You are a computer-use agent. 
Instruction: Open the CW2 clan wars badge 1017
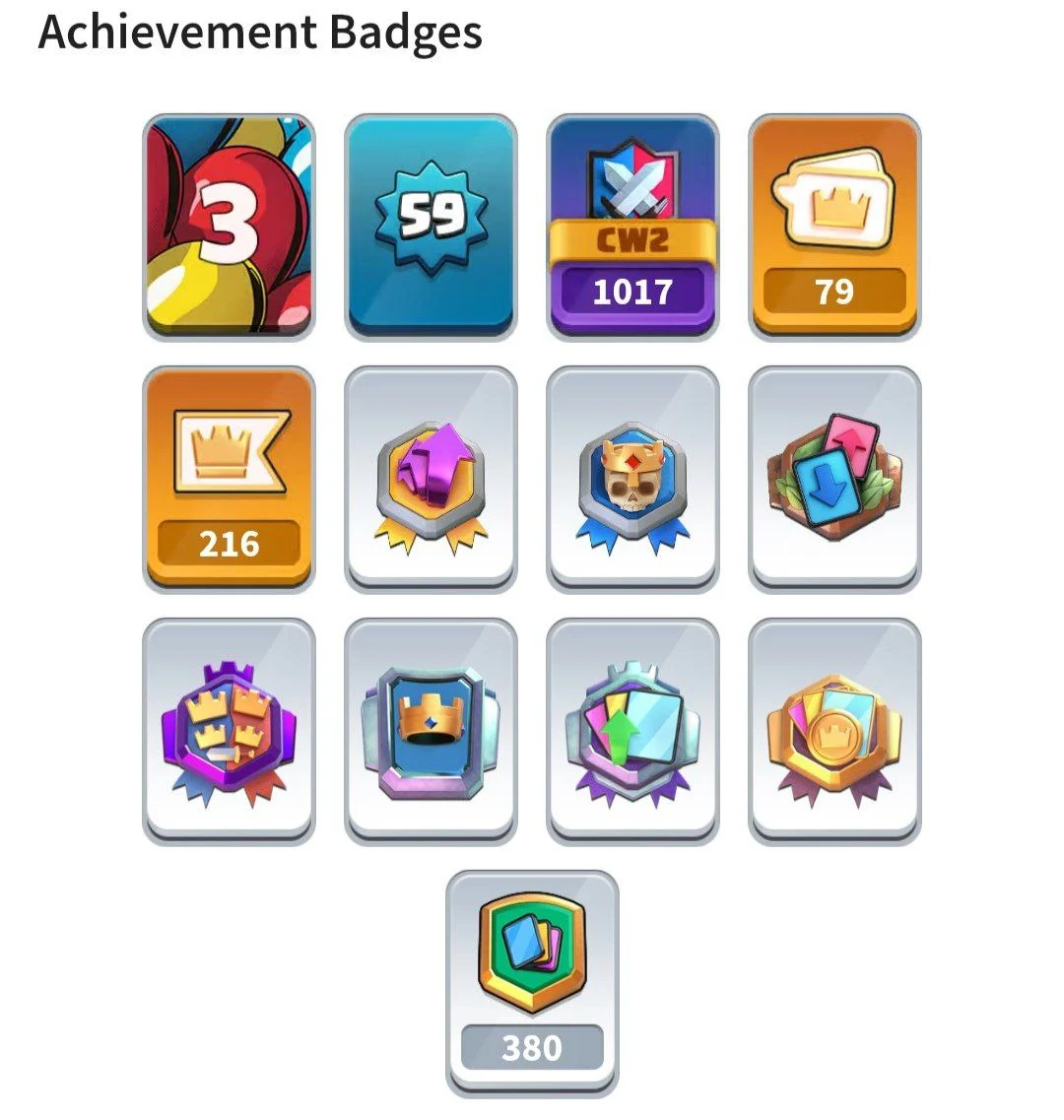[632, 227]
